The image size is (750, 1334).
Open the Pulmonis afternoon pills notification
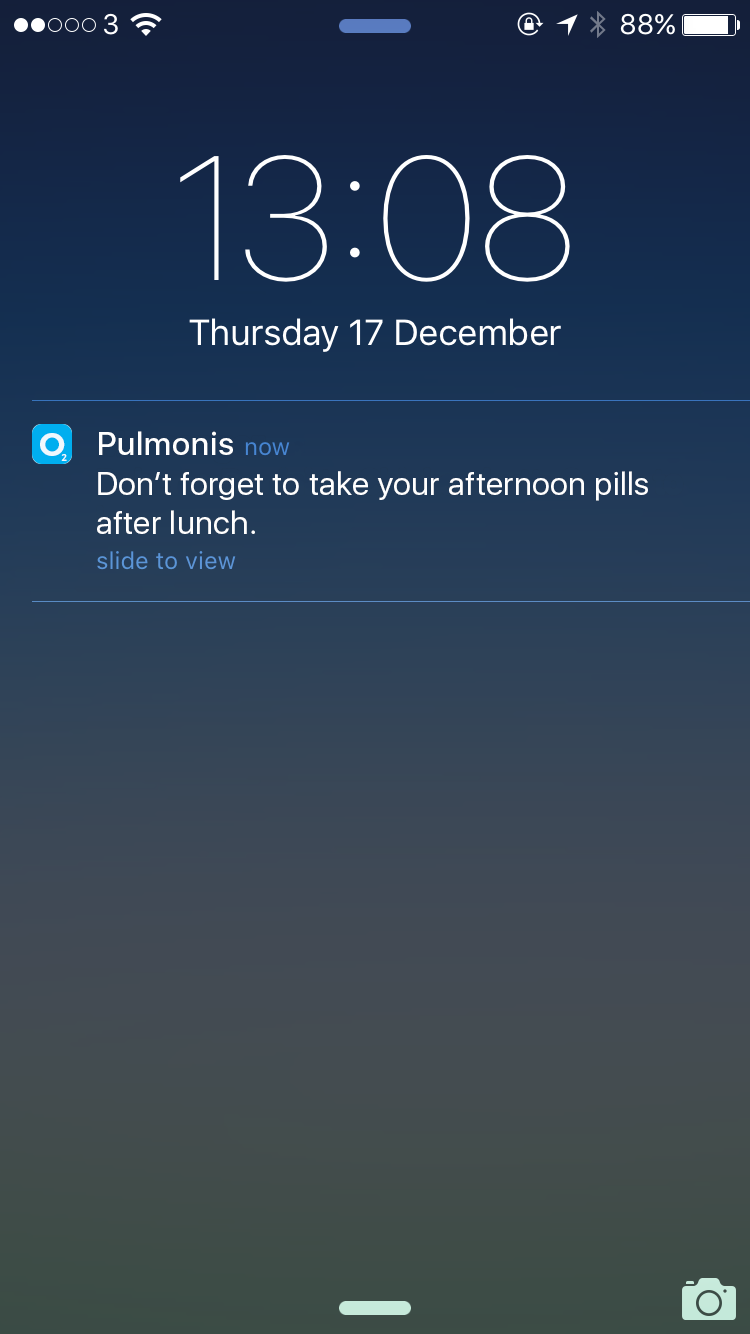[x=372, y=502]
